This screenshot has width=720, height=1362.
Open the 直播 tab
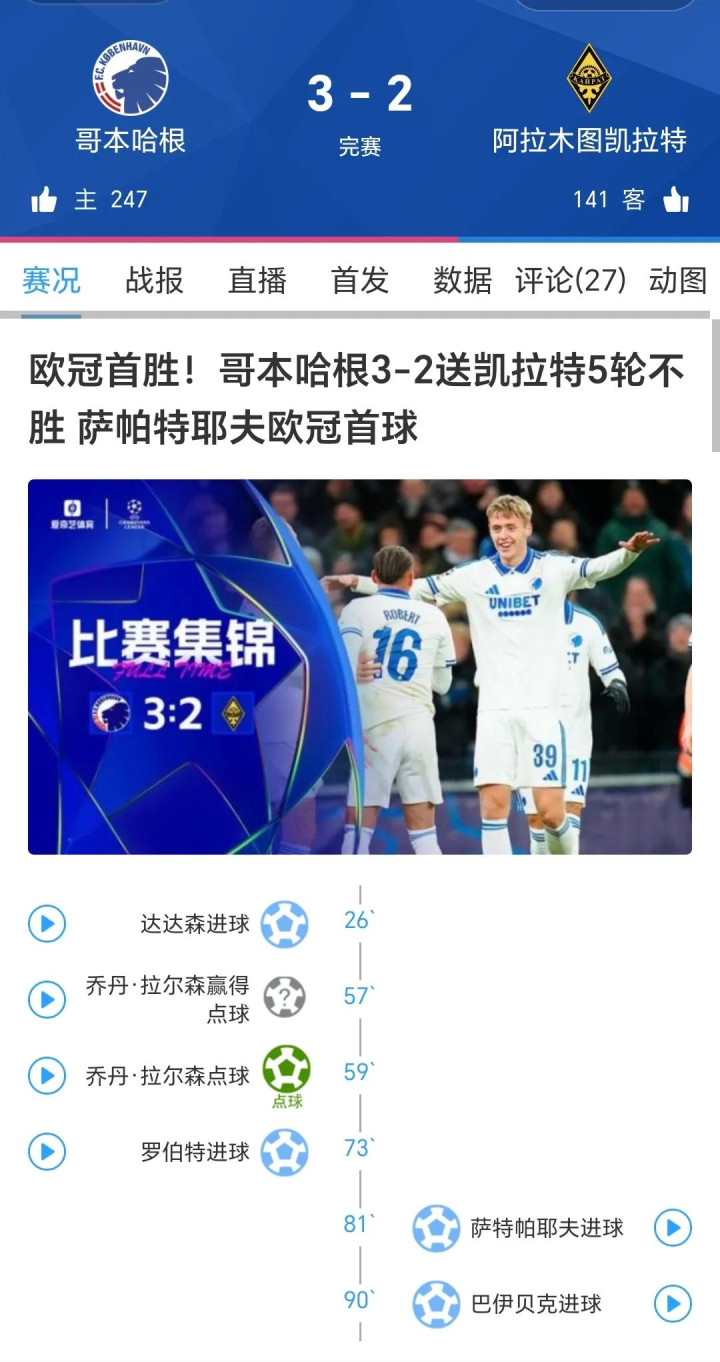257,281
